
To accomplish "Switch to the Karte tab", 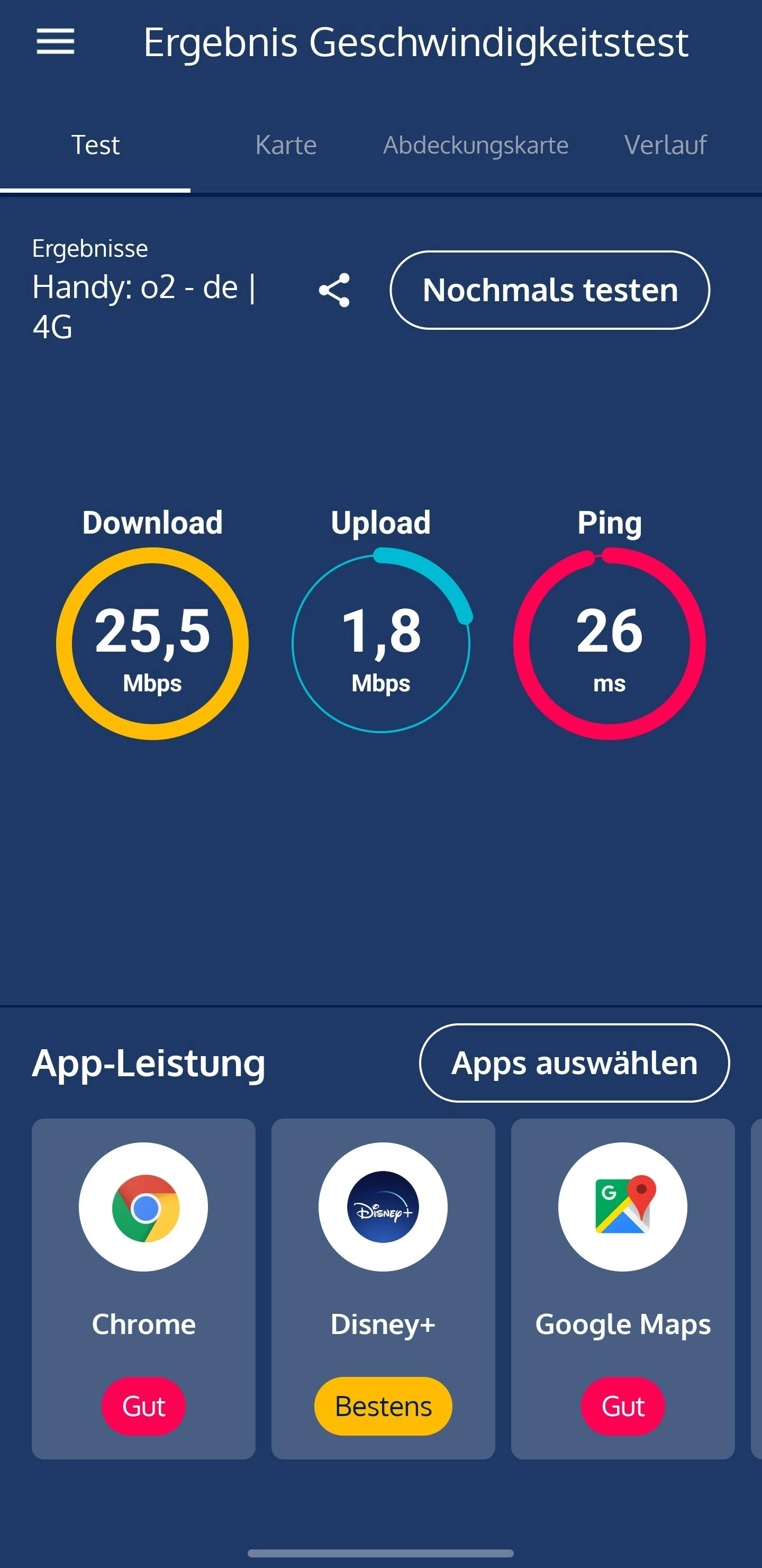I will (285, 146).
